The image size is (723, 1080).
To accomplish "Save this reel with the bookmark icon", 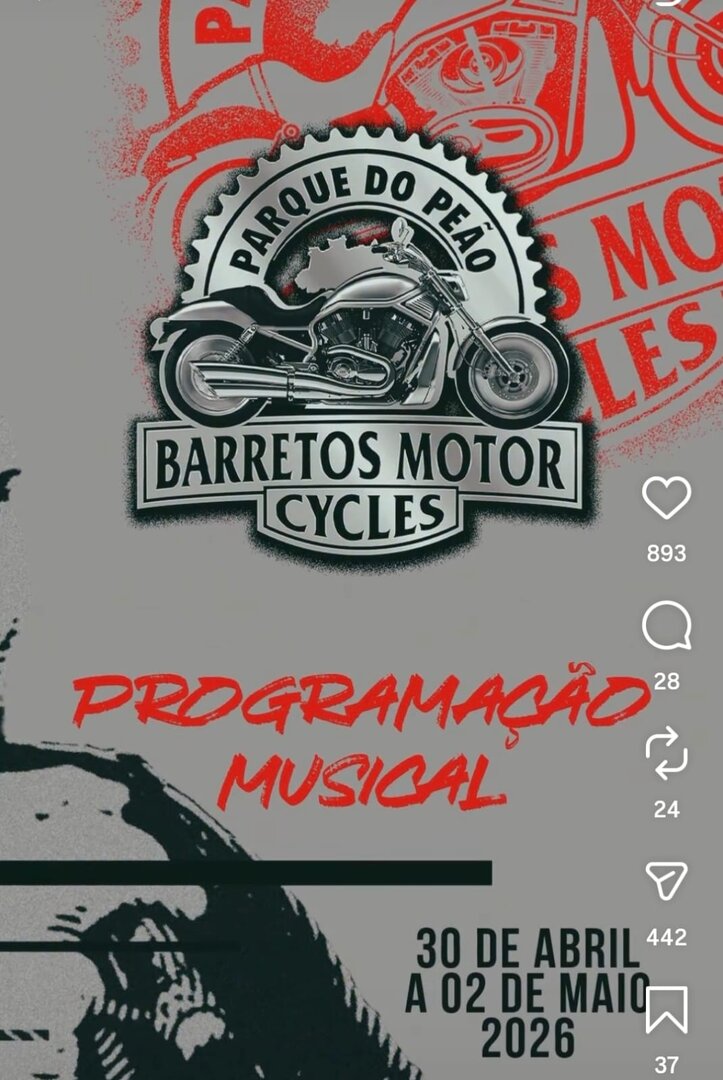I will (x=666, y=1010).
